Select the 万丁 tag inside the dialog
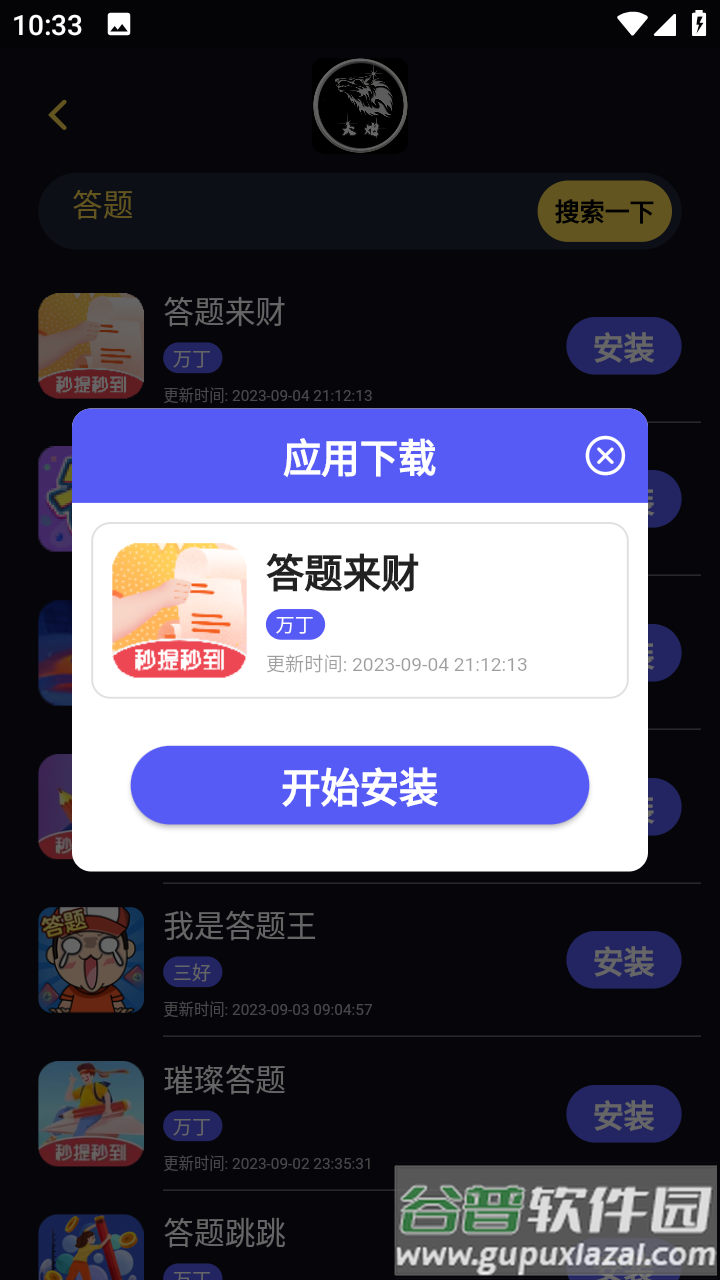This screenshot has width=720, height=1280. coord(294,624)
